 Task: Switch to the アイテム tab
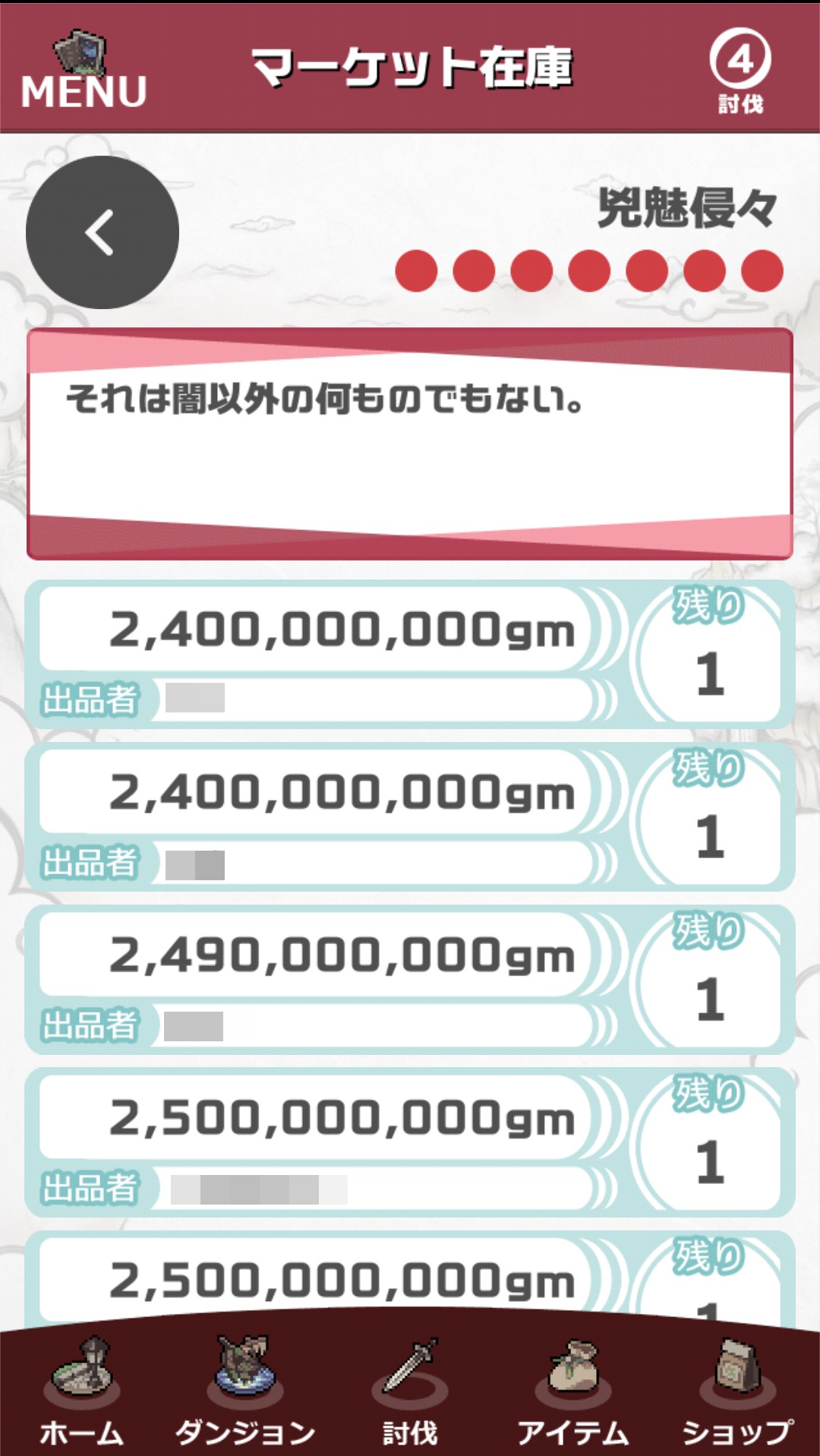[x=574, y=1394]
